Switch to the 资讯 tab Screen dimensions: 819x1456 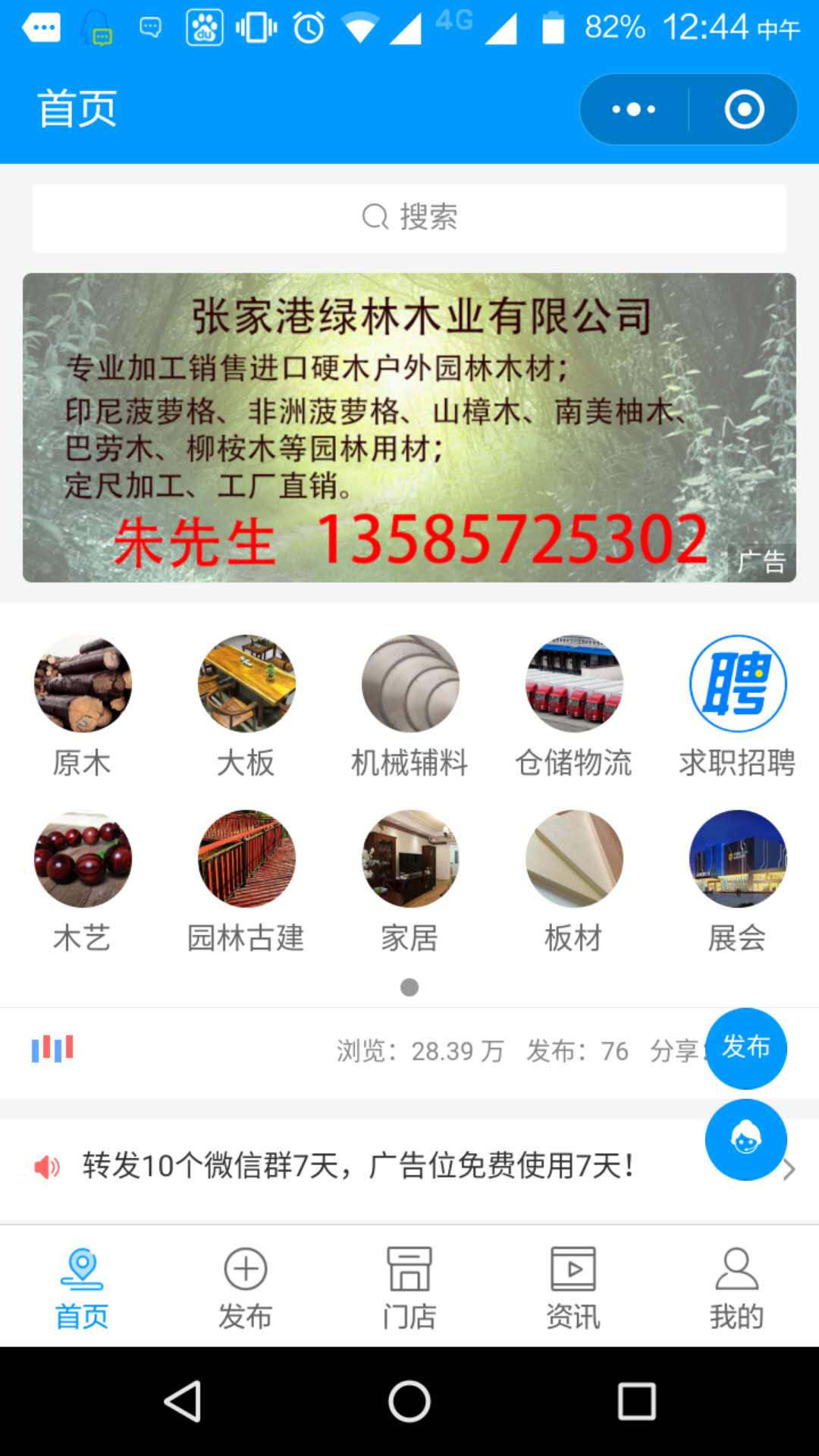point(573,1288)
